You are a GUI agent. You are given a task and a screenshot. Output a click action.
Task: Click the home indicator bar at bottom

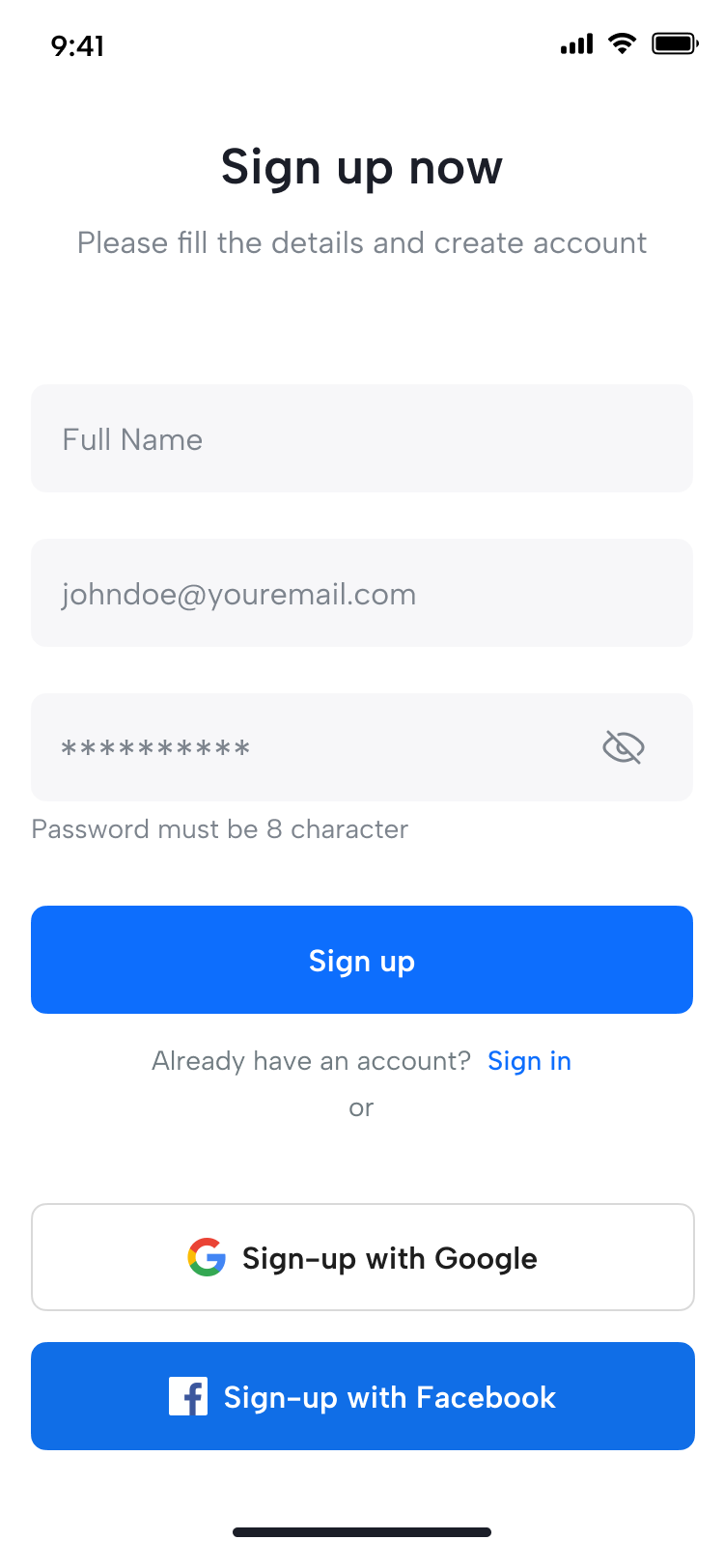coord(362,1531)
